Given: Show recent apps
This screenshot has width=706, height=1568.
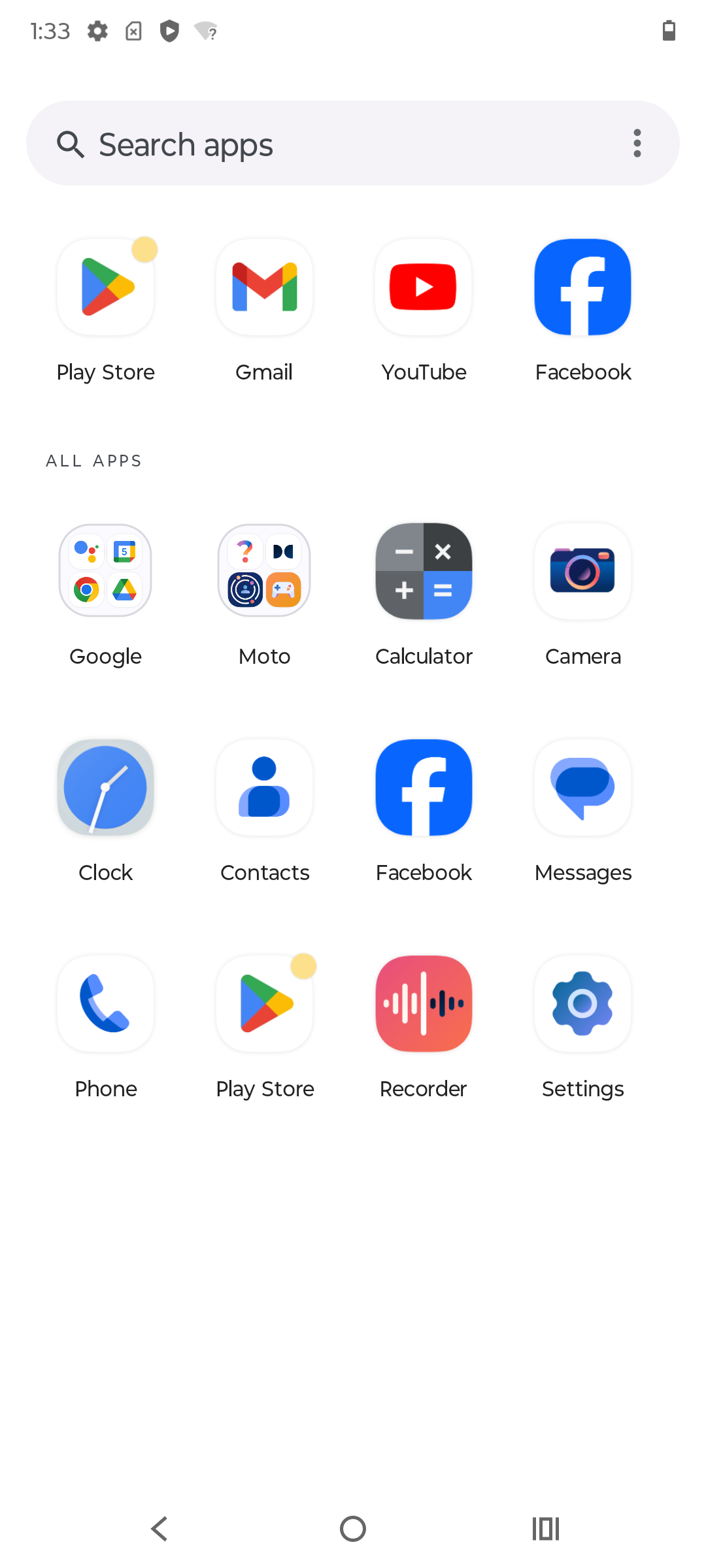Looking at the screenshot, I should (546, 1529).
